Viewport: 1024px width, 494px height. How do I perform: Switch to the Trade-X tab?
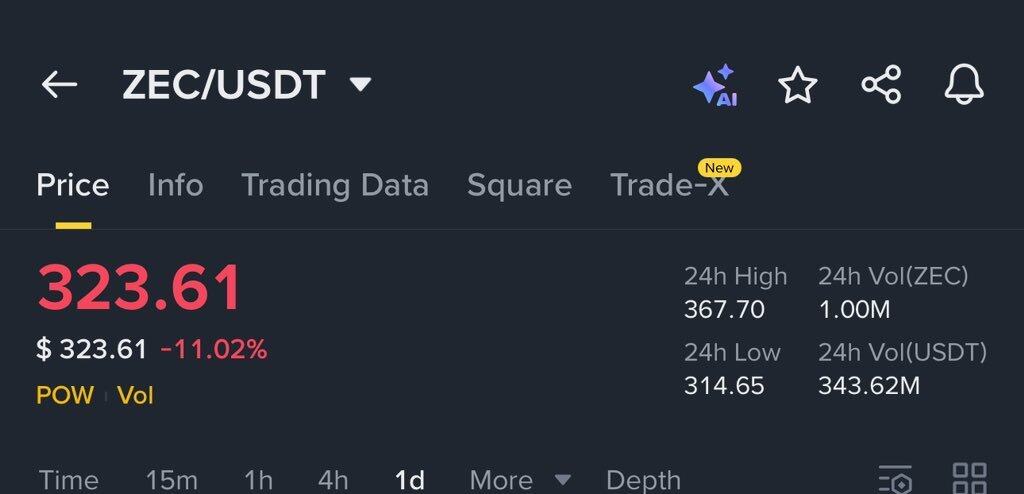[669, 185]
